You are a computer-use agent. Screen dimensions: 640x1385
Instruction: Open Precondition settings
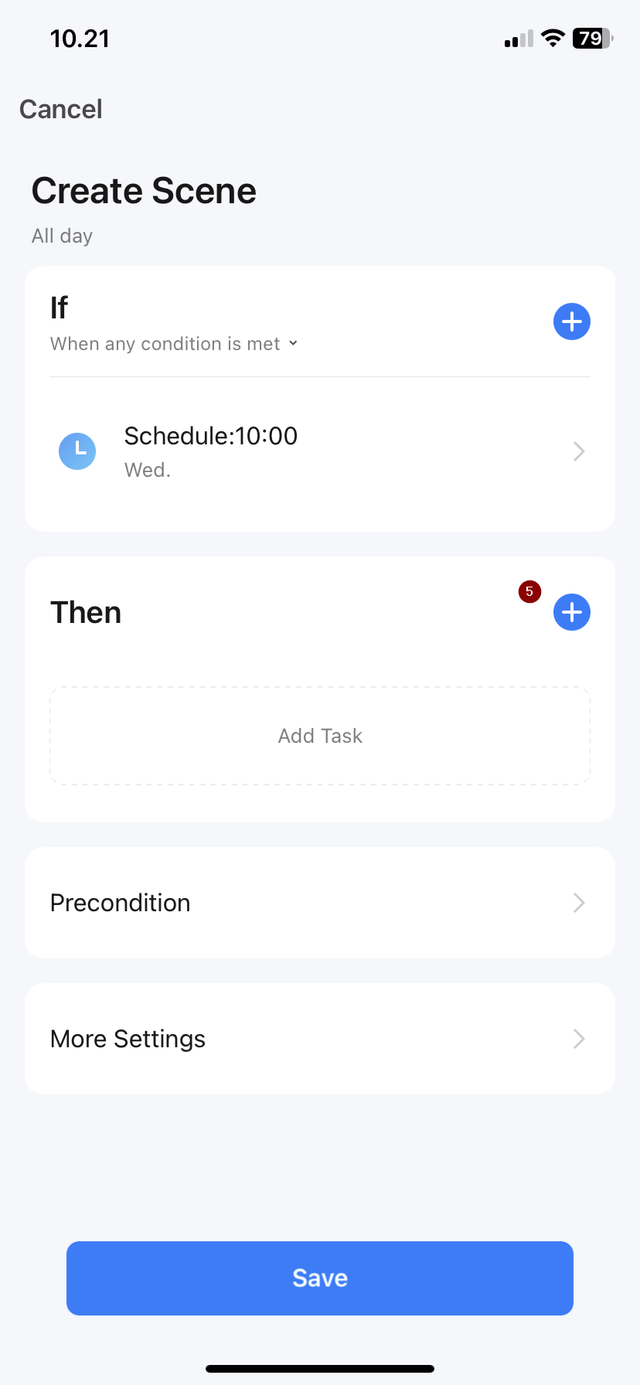[x=320, y=903]
